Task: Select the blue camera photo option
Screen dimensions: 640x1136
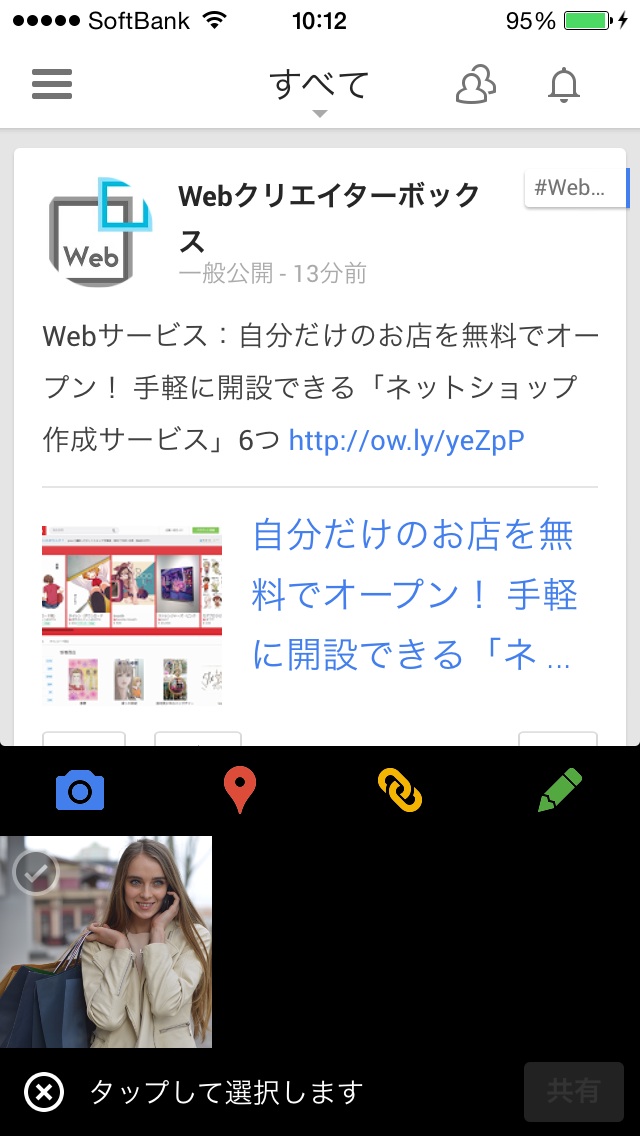Action: coord(80,791)
